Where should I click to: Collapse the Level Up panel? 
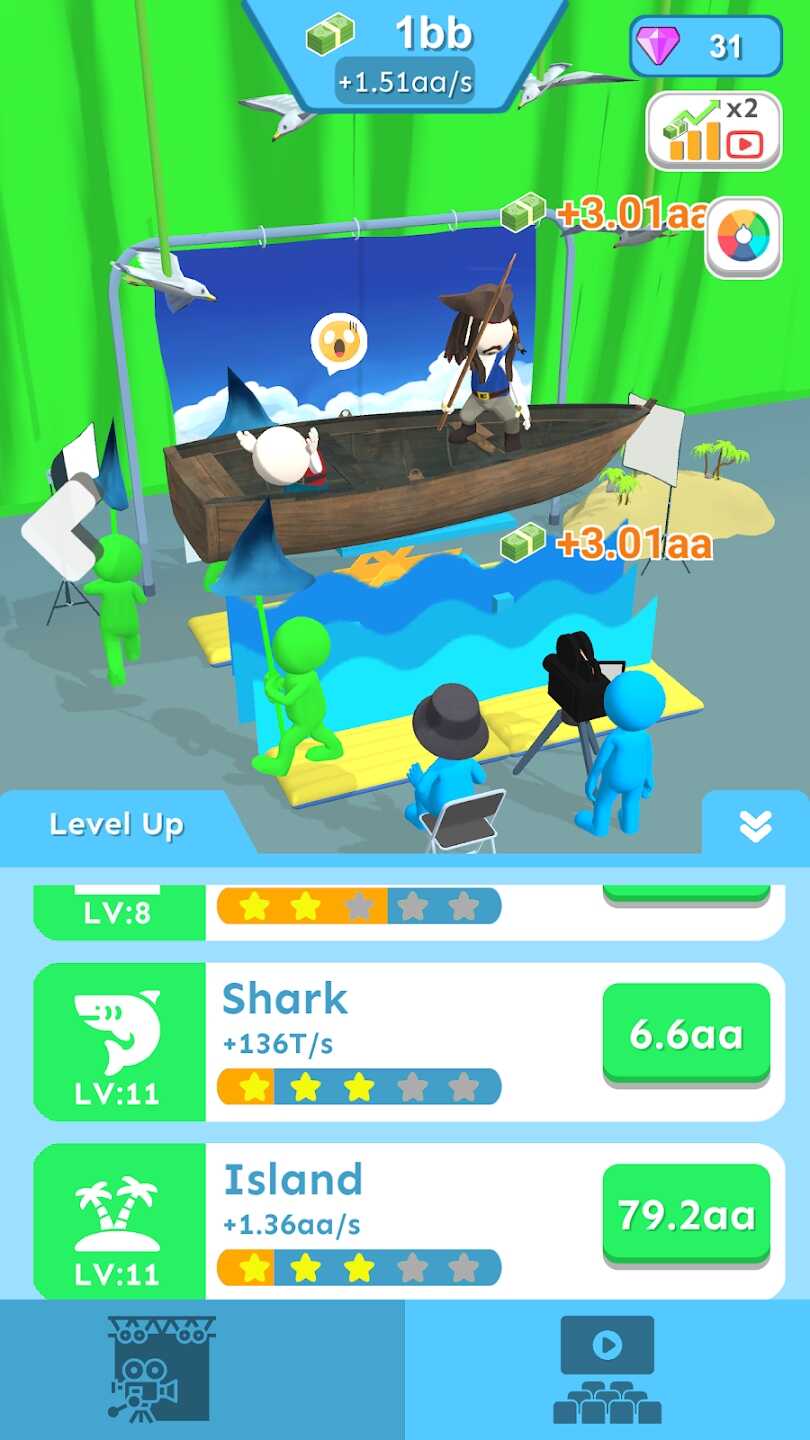point(755,825)
